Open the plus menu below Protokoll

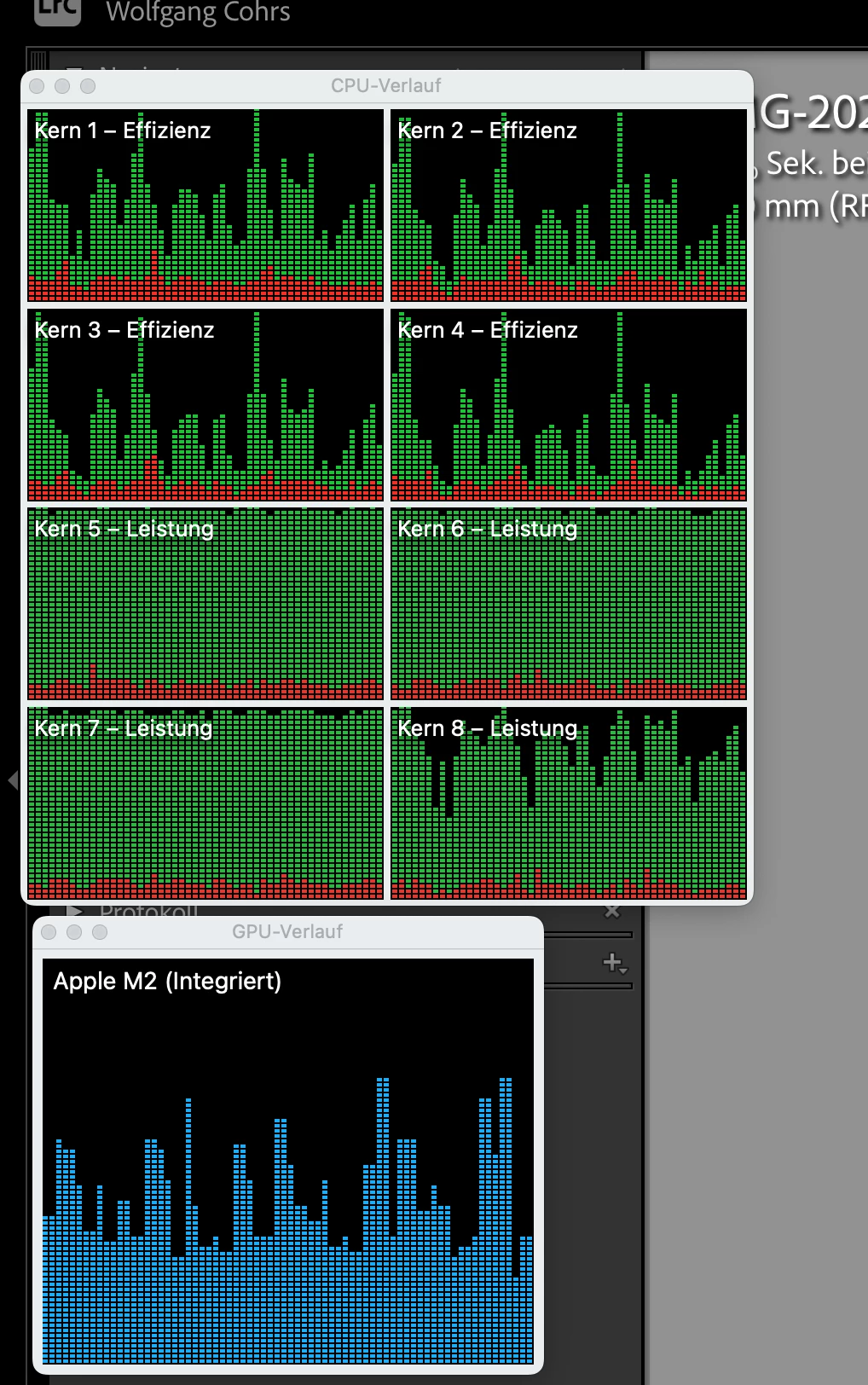point(614,963)
